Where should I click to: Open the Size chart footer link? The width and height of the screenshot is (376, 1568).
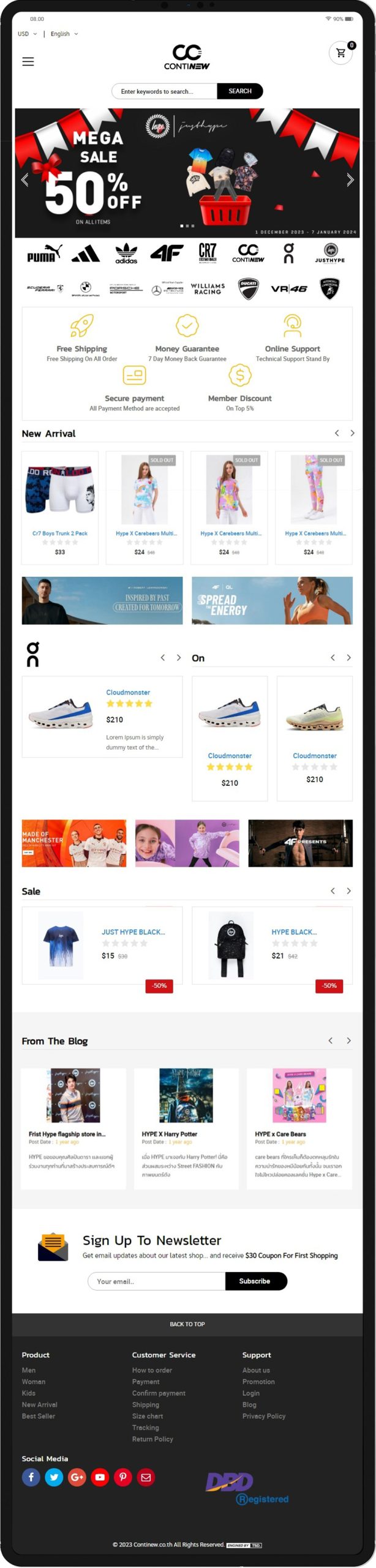pyautogui.click(x=148, y=1415)
